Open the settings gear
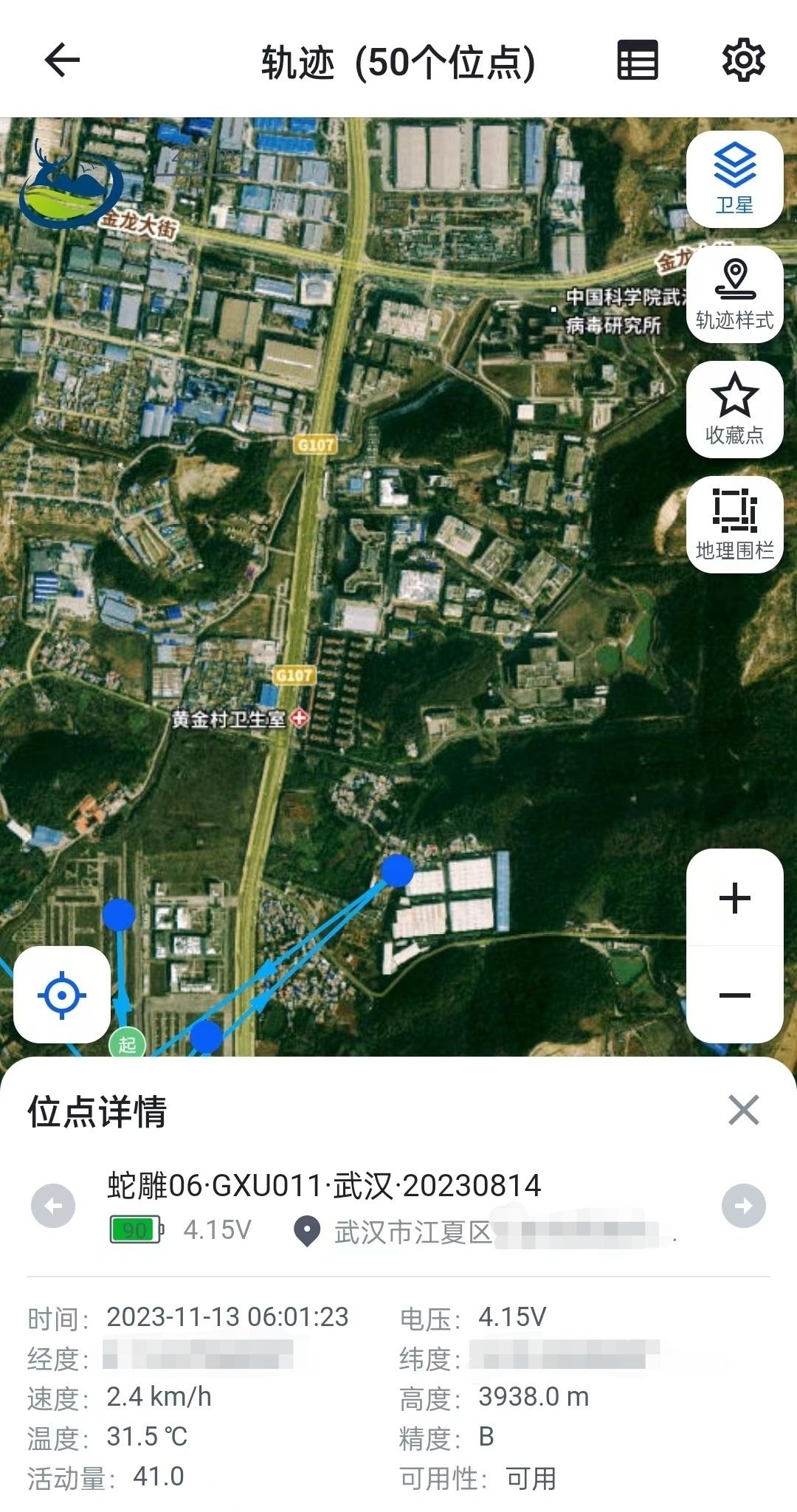The height and width of the screenshot is (1512, 797). point(743,61)
